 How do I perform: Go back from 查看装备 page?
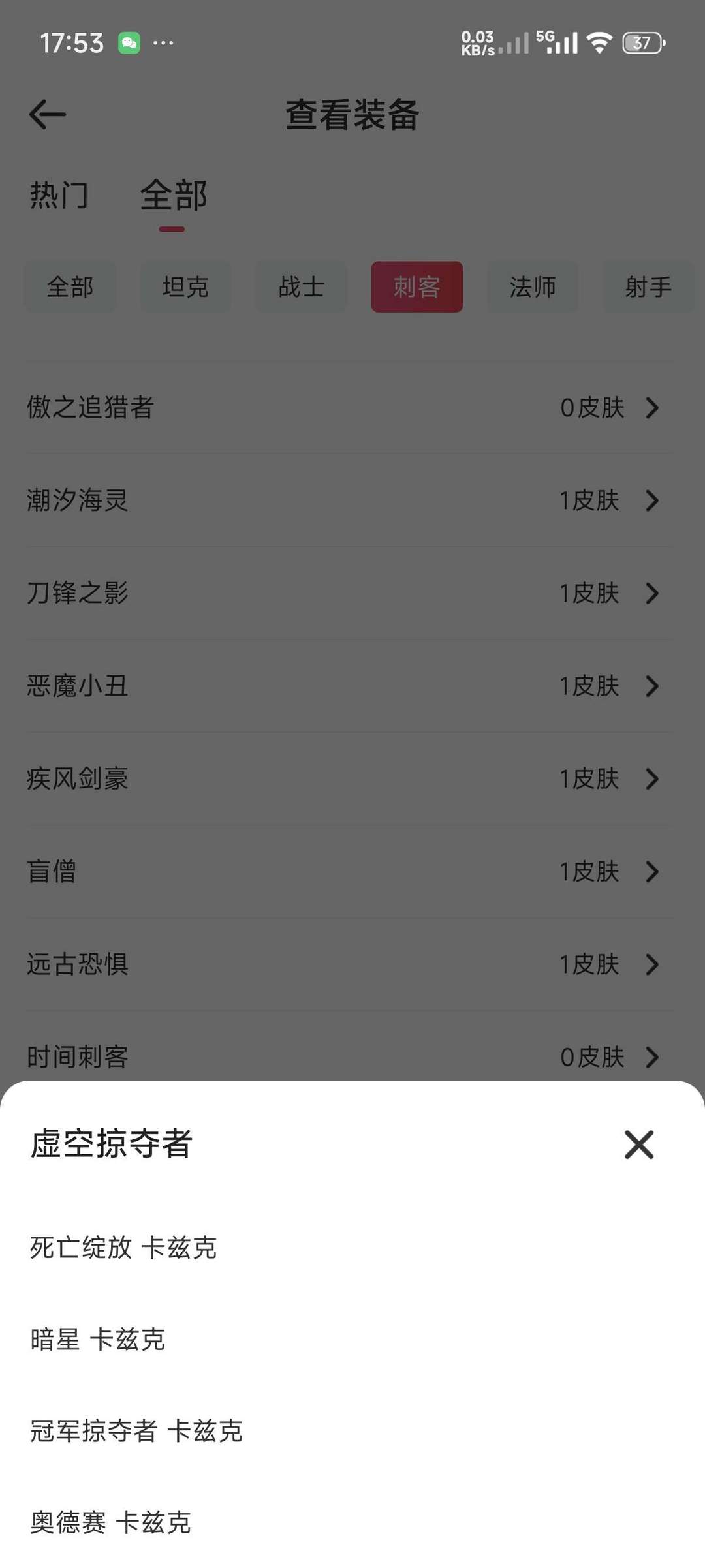pyautogui.click(x=48, y=115)
